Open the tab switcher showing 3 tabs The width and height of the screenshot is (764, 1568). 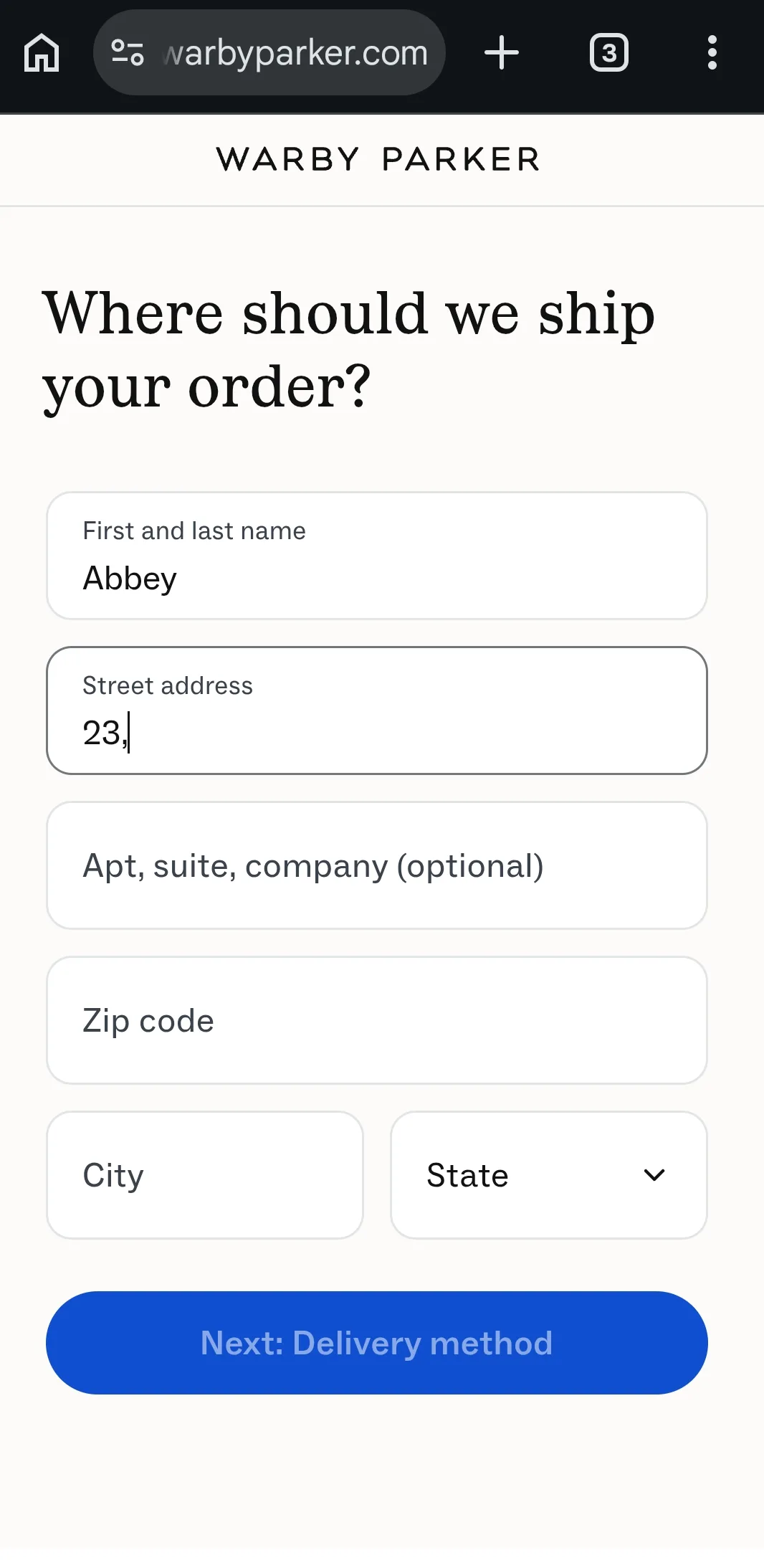click(609, 52)
